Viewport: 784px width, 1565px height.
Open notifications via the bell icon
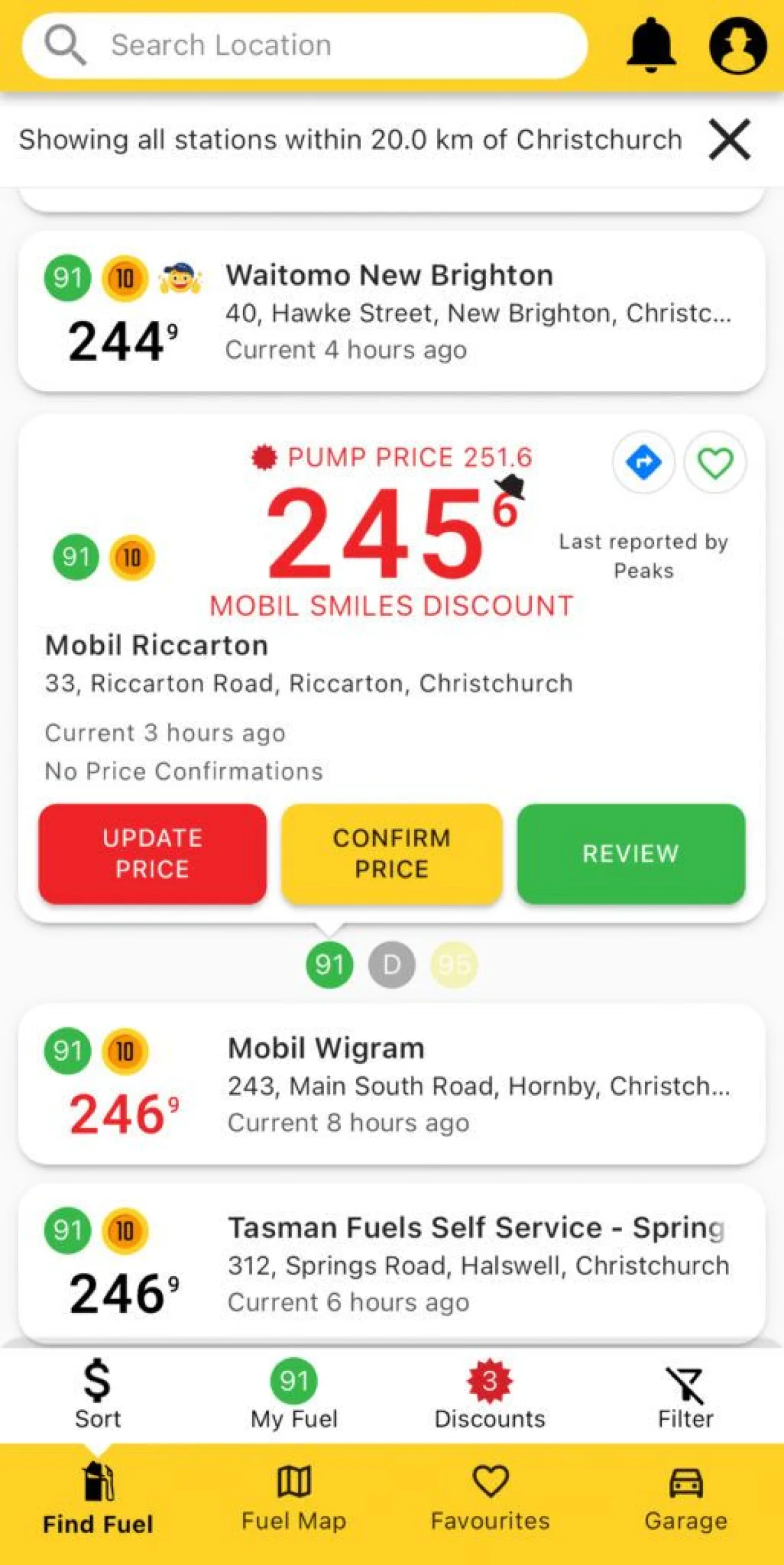coord(649,44)
